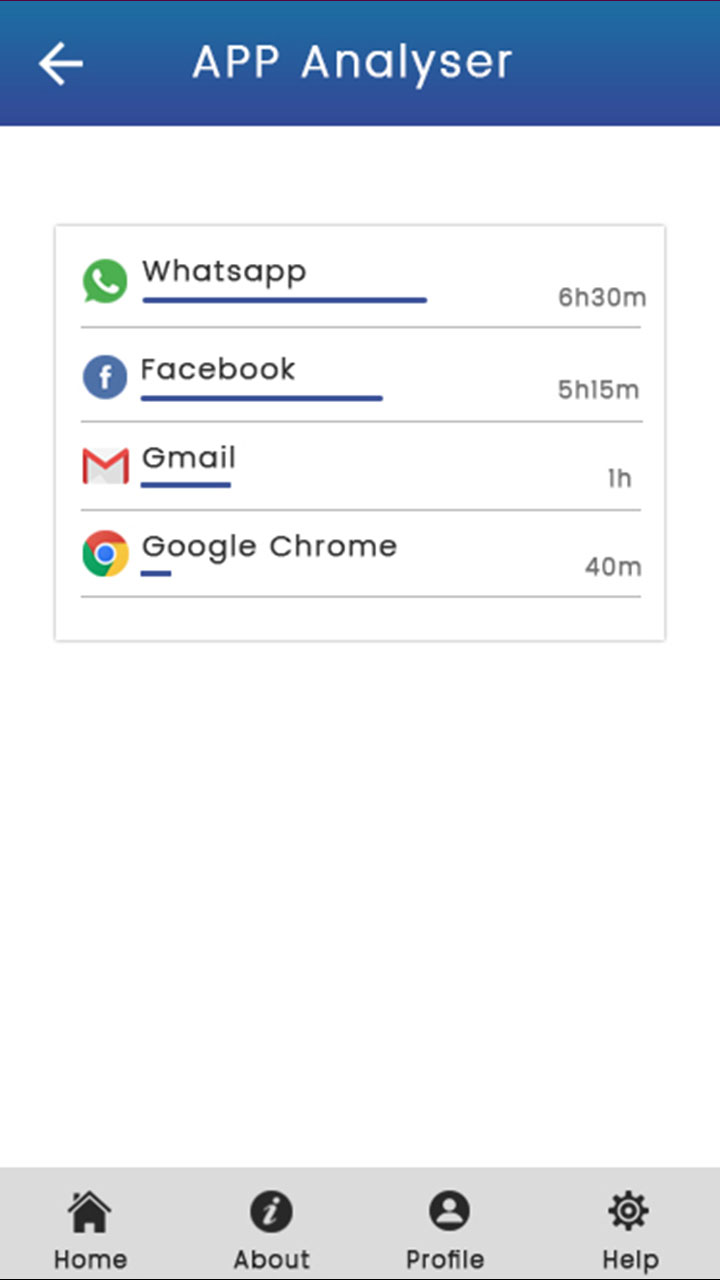This screenshot has height=1280, width=720.
Task: Open Whatsapp usage details
Action: pos(361,282)
